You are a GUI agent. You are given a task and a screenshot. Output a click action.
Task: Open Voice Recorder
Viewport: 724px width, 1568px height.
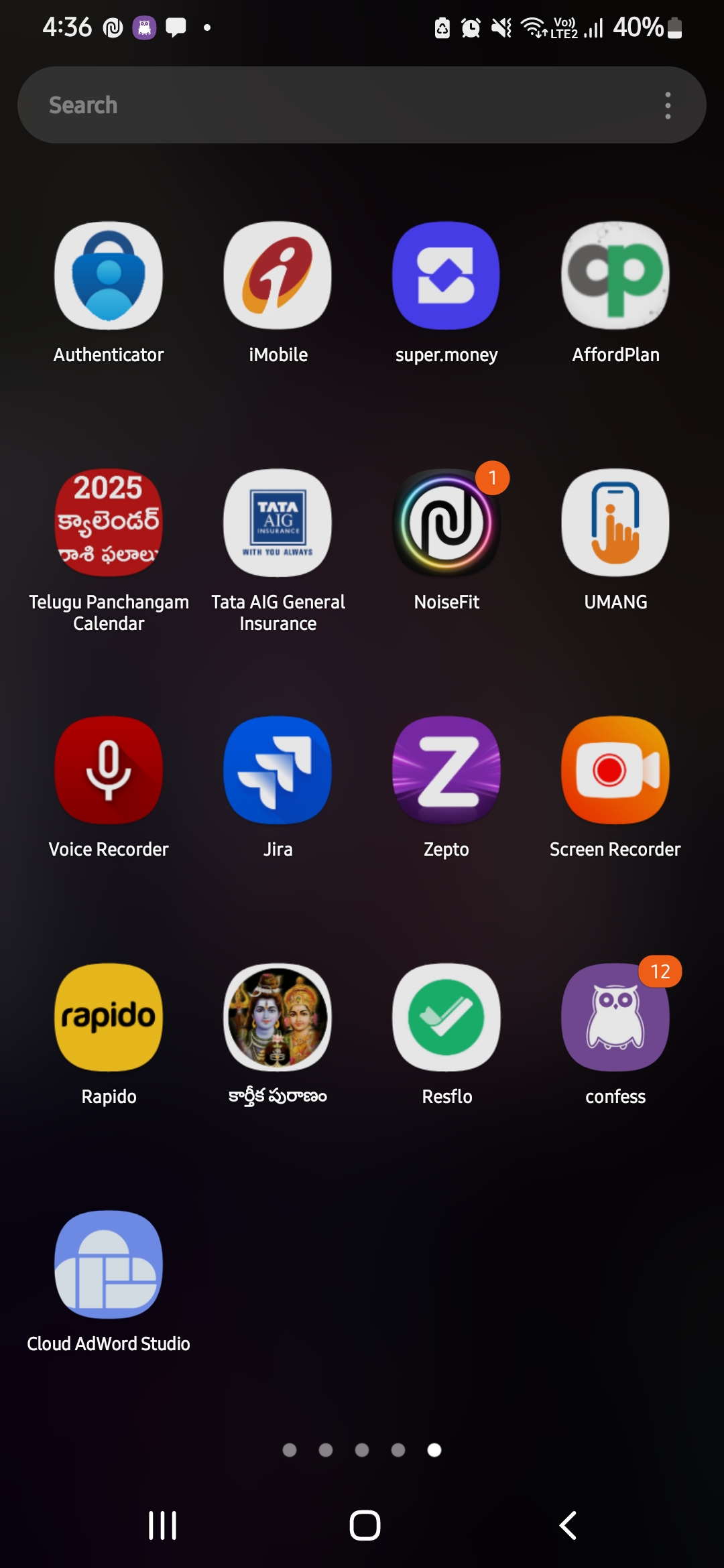[x=109, y=771]
